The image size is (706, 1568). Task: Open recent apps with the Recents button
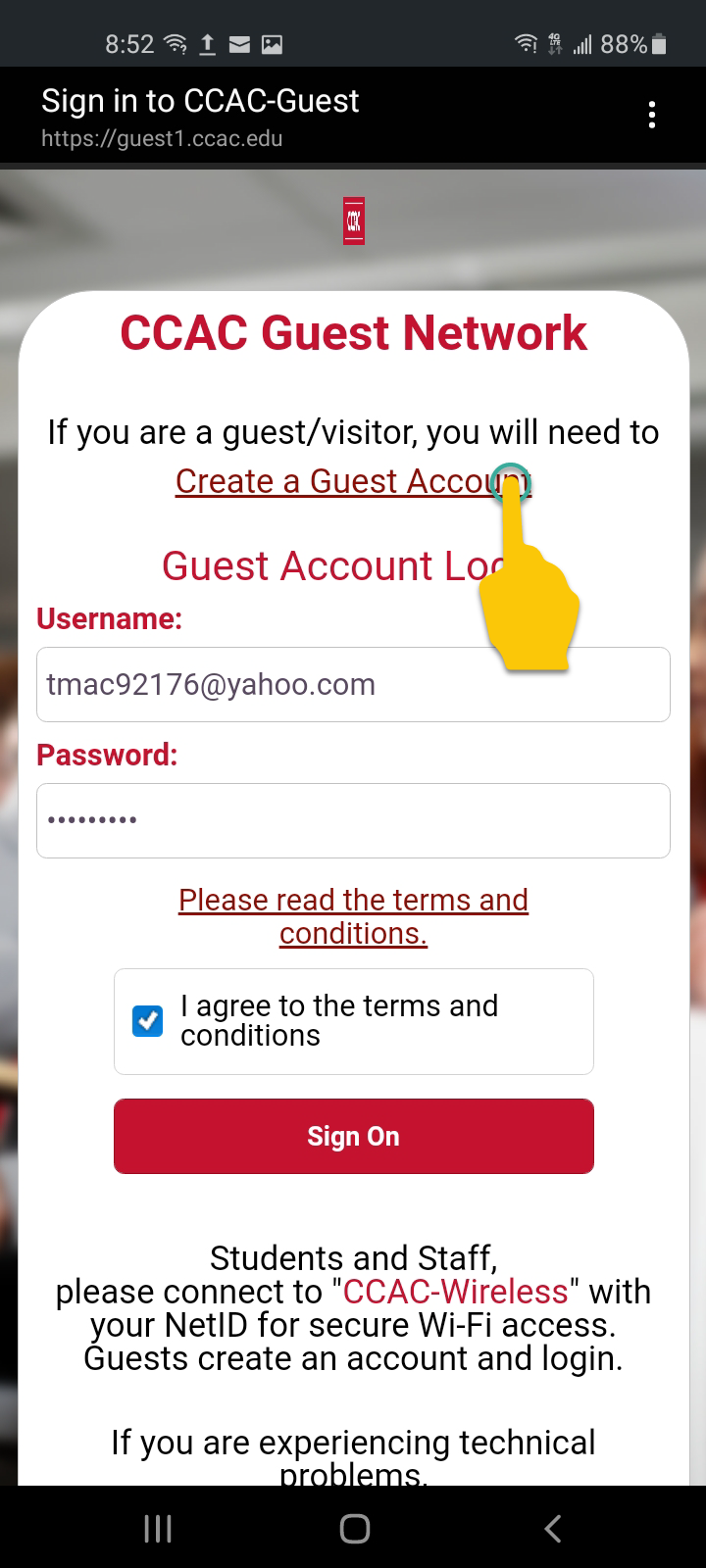[x=157, y=1527]
